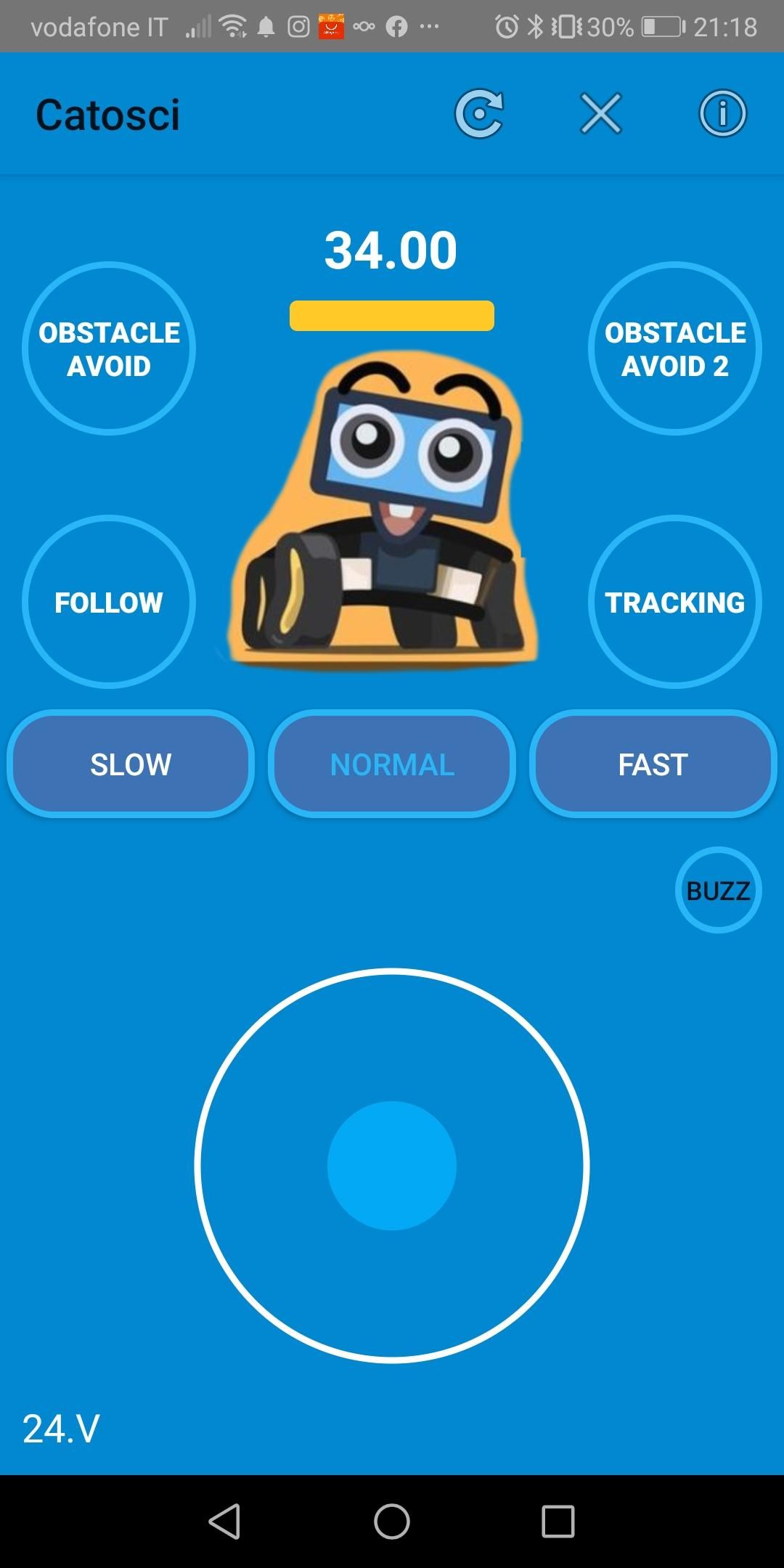Screen dimensions: 784x1568
Task: Sound the BUZZ buzzer
Action: [718, 890]
